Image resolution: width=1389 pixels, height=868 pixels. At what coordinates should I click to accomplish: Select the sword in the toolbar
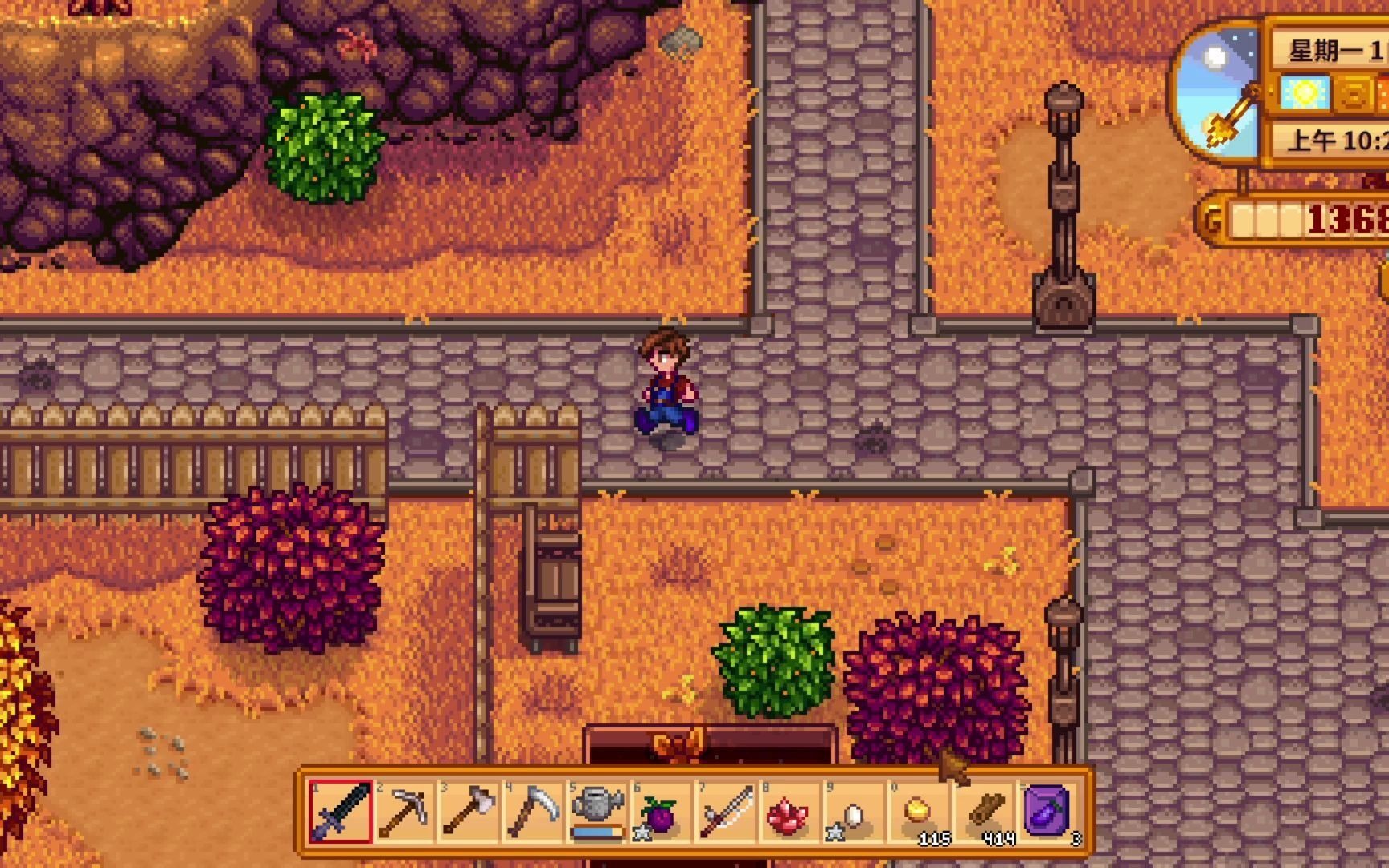pyautogui.click(x=341, y=811)
